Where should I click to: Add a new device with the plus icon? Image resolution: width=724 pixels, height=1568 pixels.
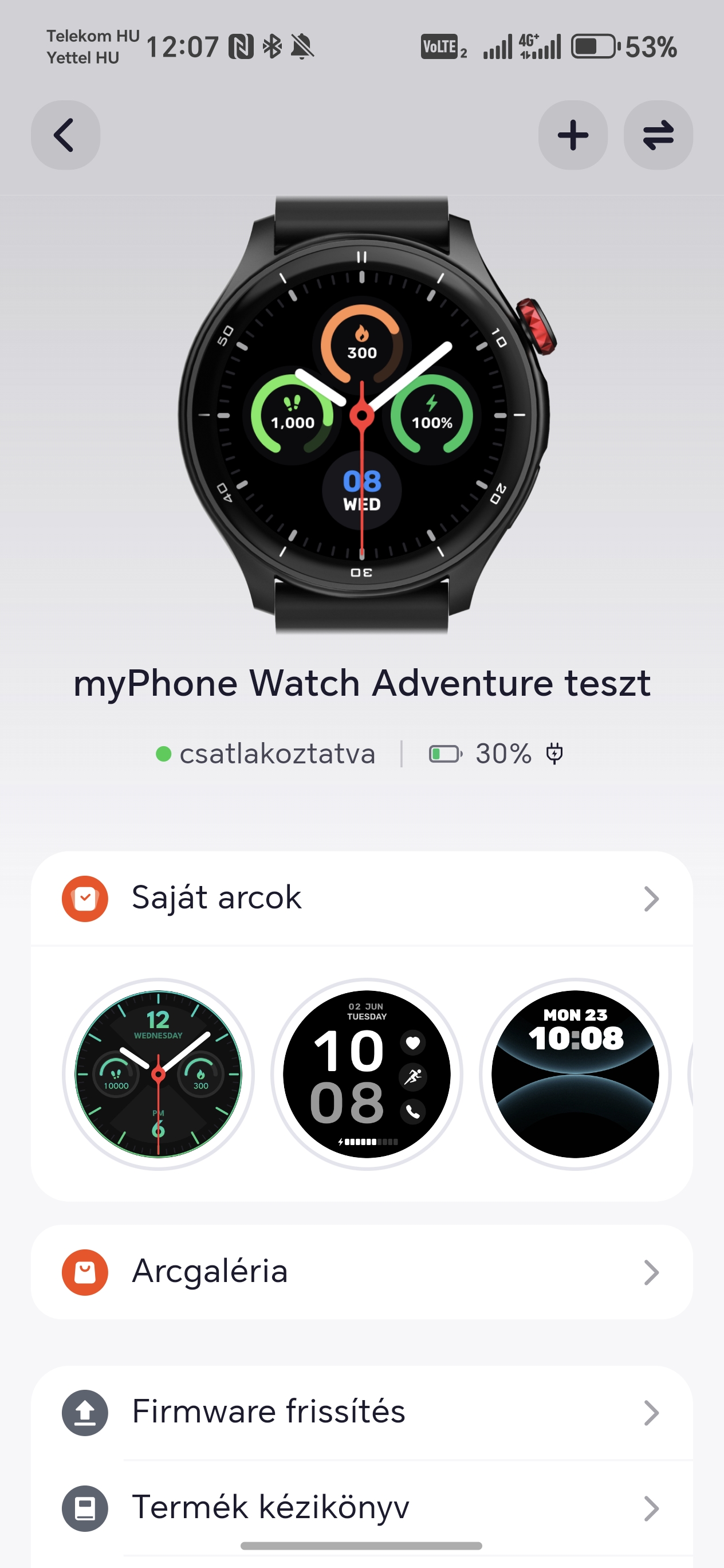(x=573, y=135)
